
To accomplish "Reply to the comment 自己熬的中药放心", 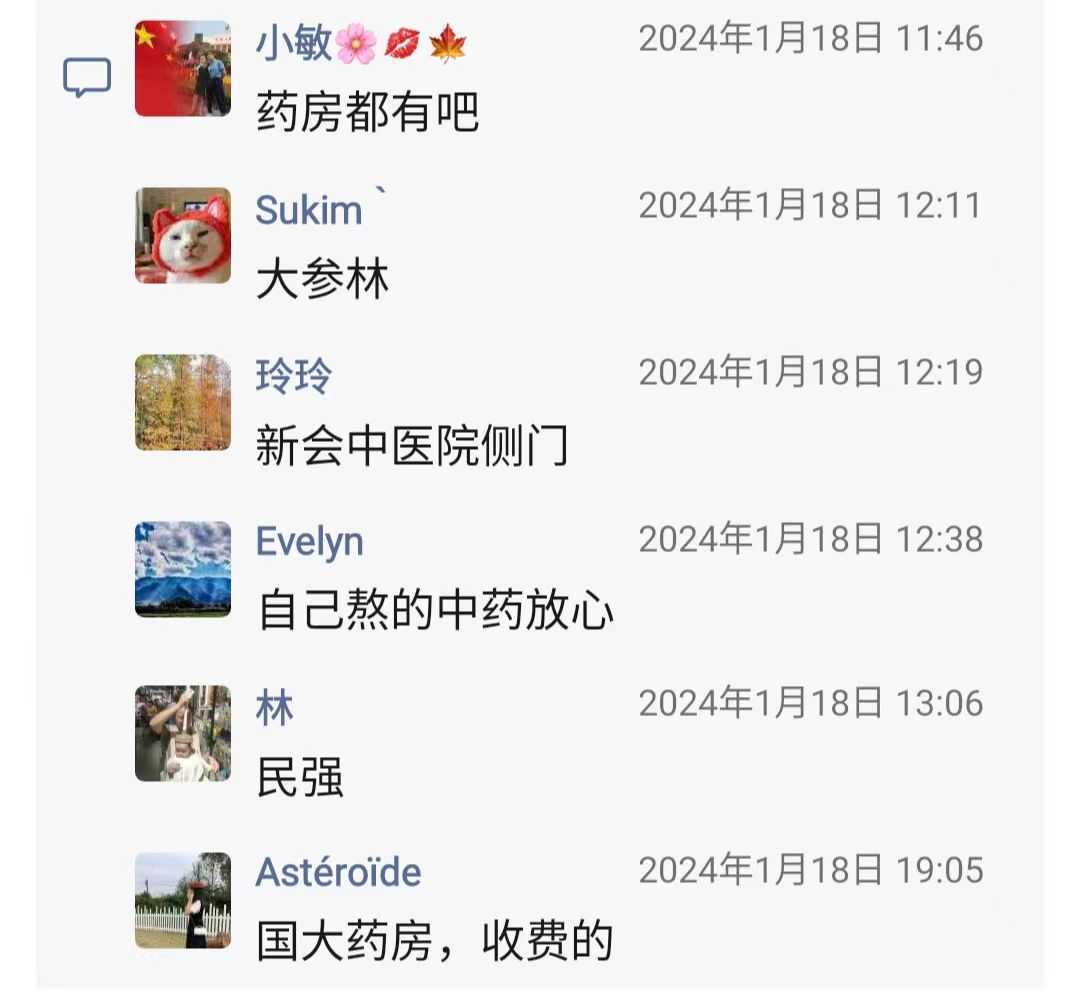I will (x=435, y=610).
